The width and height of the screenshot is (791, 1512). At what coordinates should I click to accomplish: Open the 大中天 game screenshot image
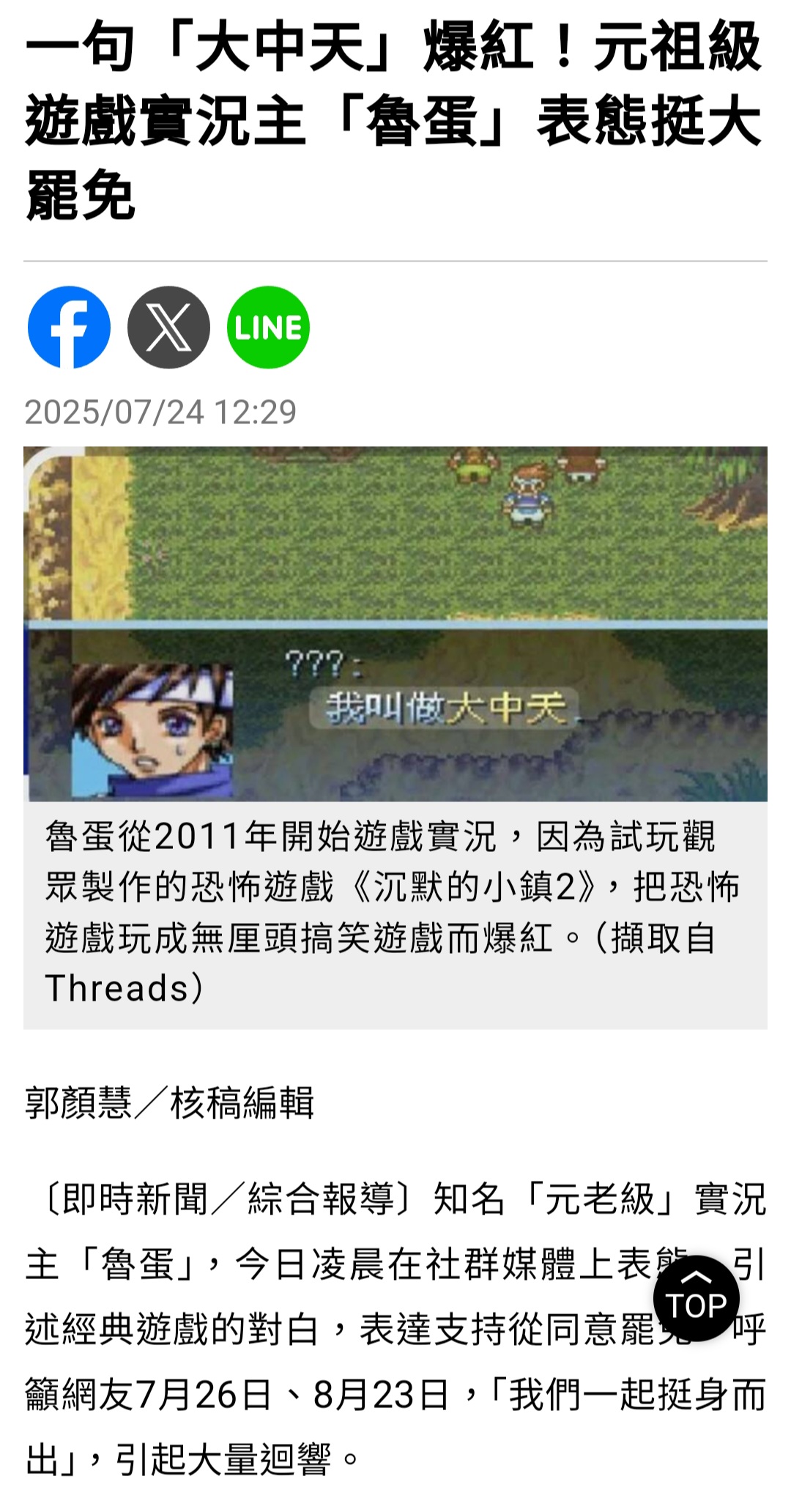(x=395, y=623)
